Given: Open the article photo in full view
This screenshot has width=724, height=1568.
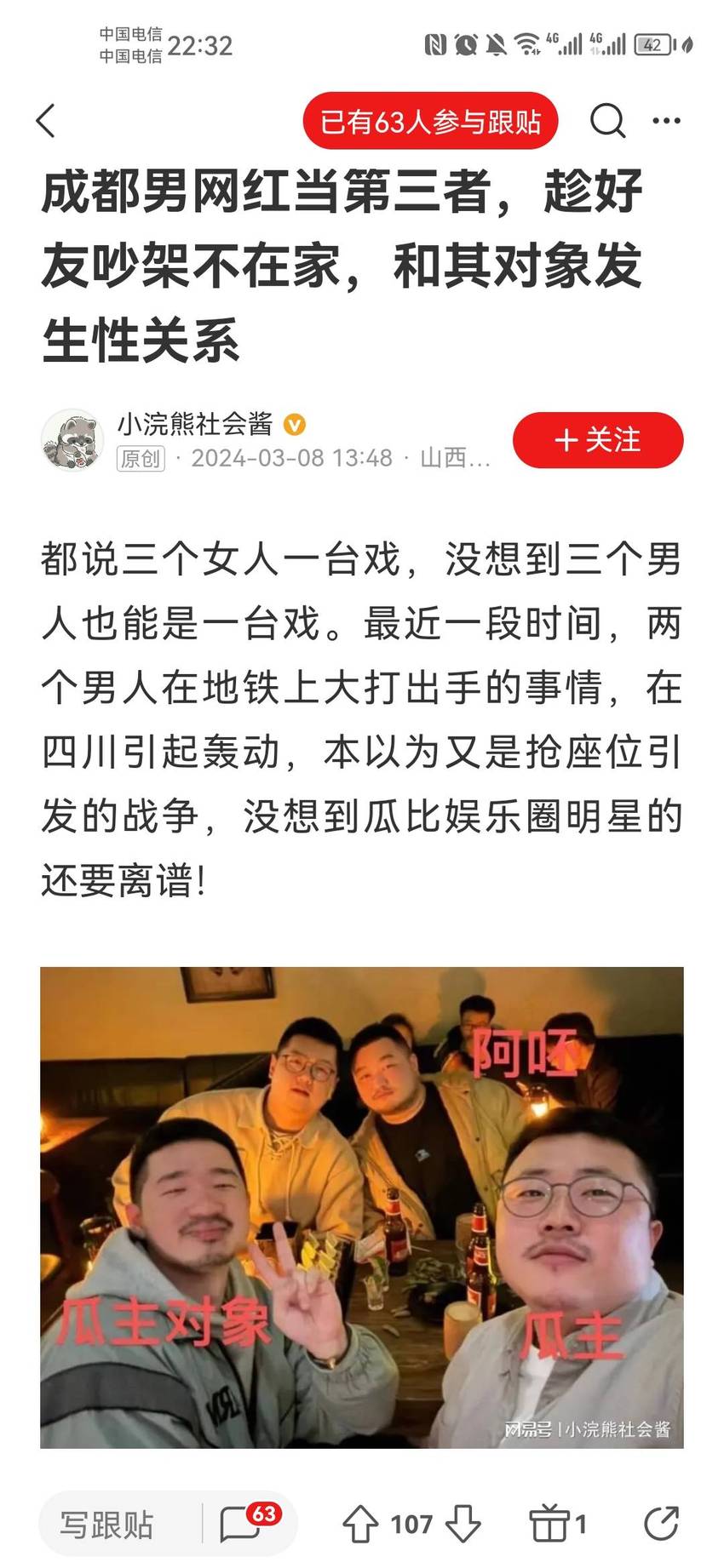Looking at the screenshot, I should 362,1207.
